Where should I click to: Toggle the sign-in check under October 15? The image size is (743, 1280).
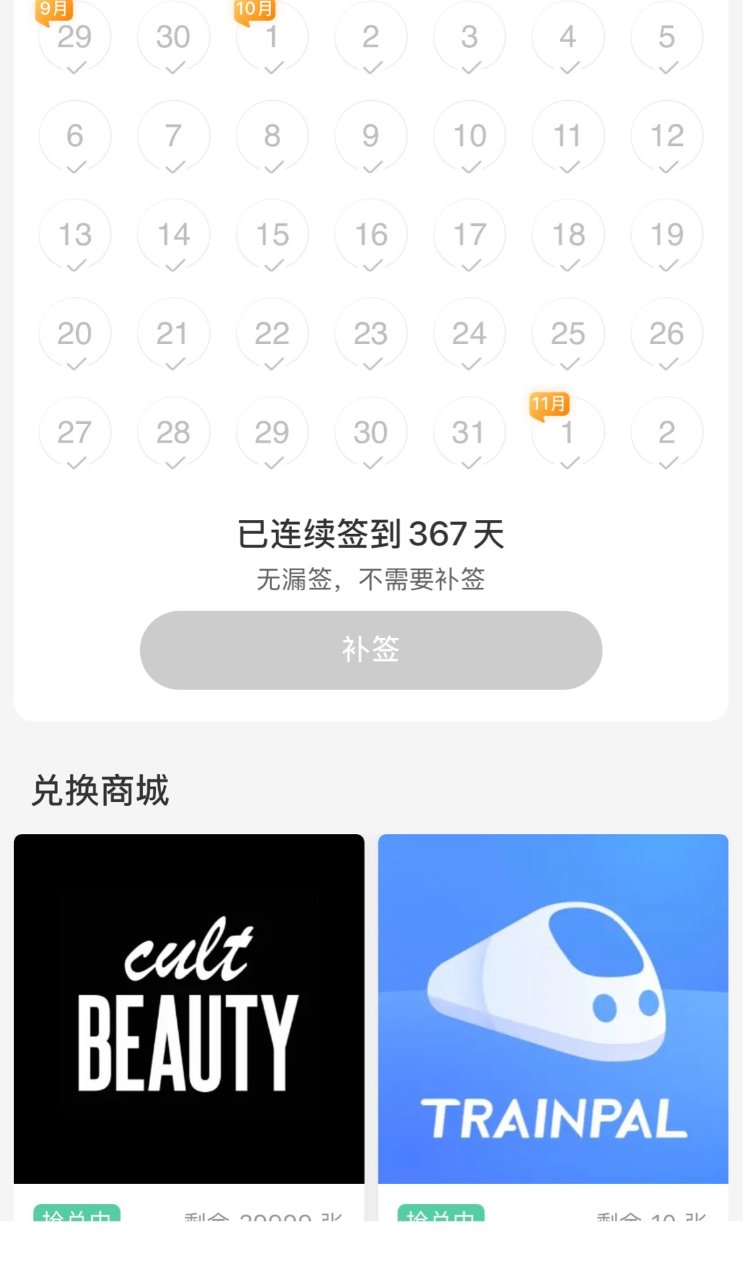(x=272, y=263)
